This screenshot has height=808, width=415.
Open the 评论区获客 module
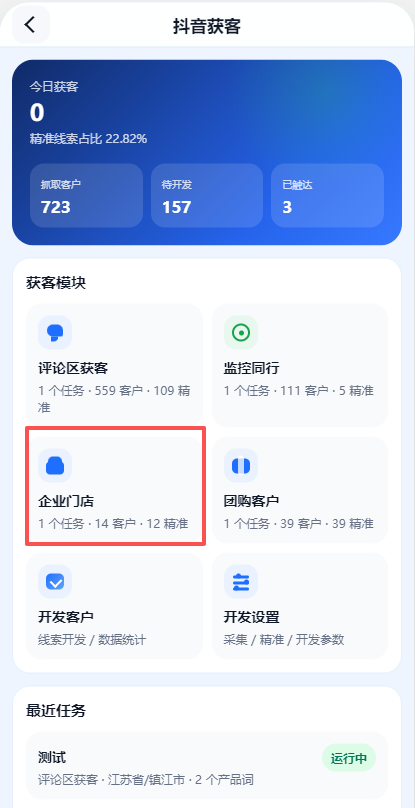114,365
